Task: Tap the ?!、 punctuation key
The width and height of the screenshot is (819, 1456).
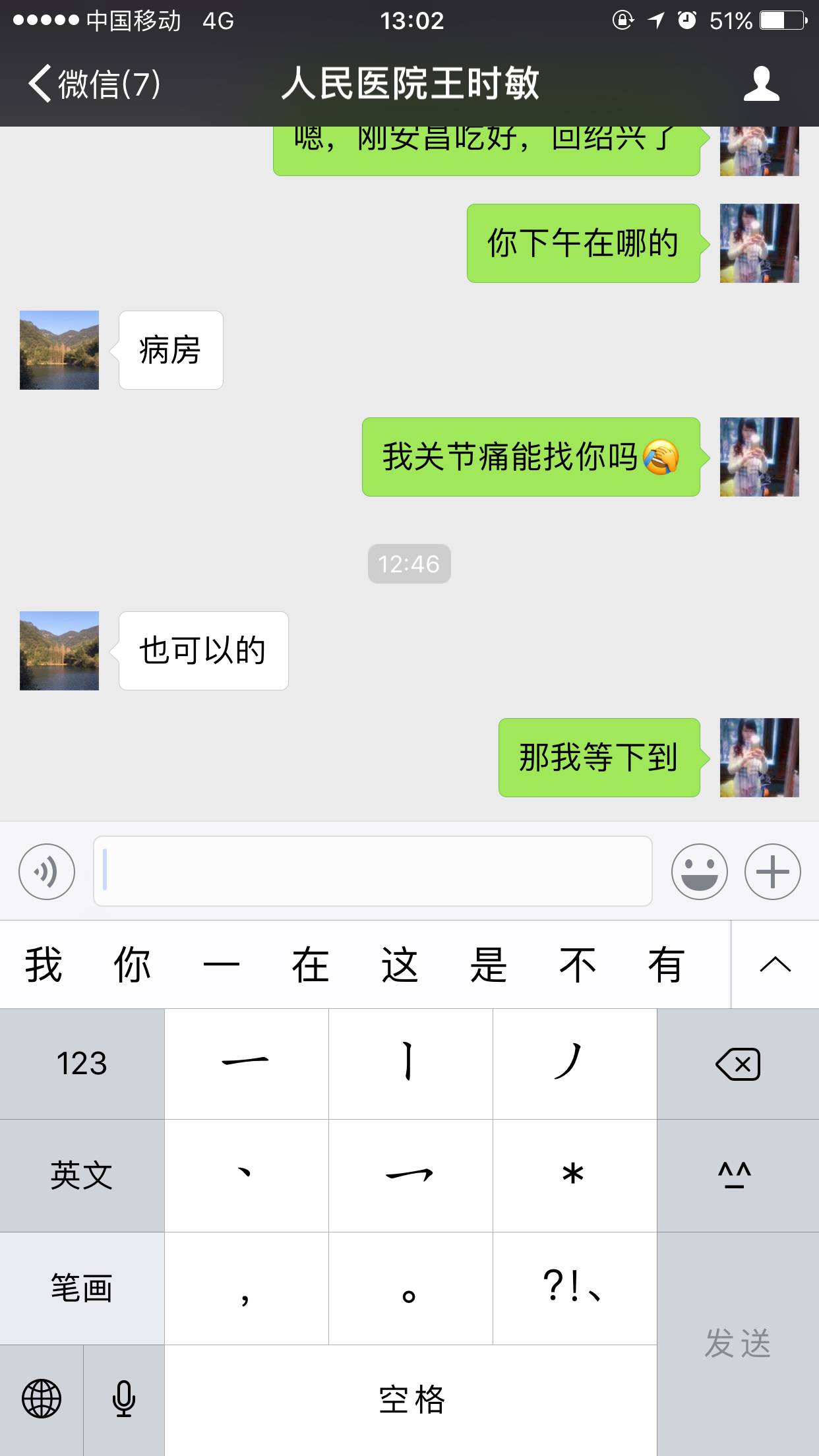Action: 574,1288
